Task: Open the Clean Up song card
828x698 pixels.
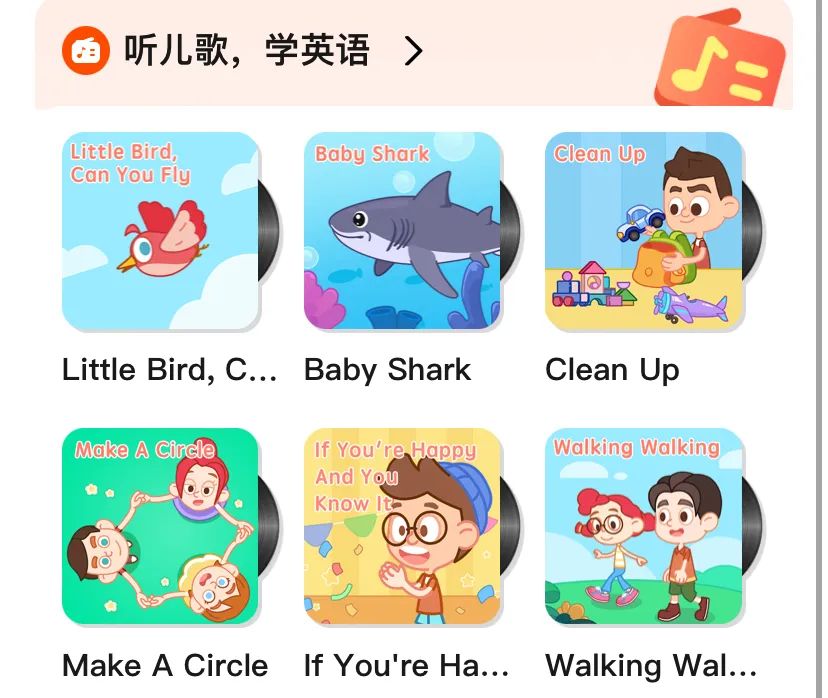Action: [644, 231]
